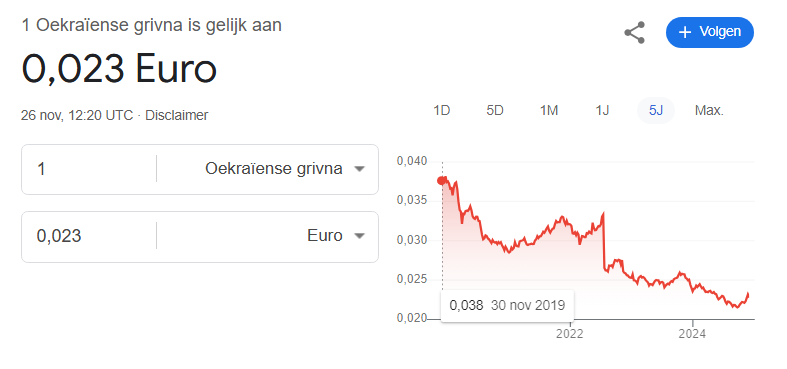The height and width of the screenshot is (369, 787).
Task: Select the 1M chart range
Action: [x=549, y=110]
